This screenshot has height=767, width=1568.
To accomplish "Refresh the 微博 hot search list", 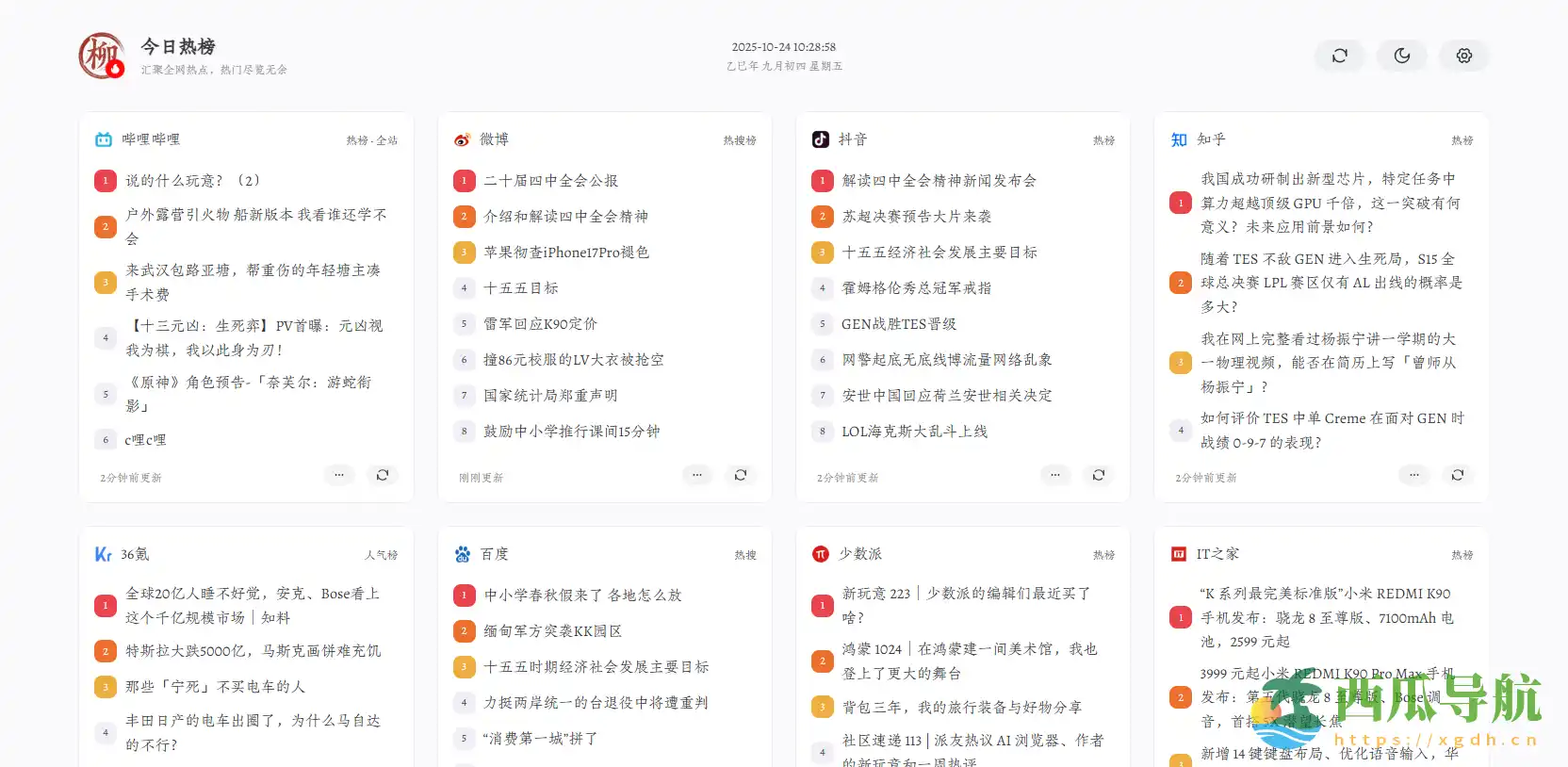I will pyautogui.click(x=741, y=475).
